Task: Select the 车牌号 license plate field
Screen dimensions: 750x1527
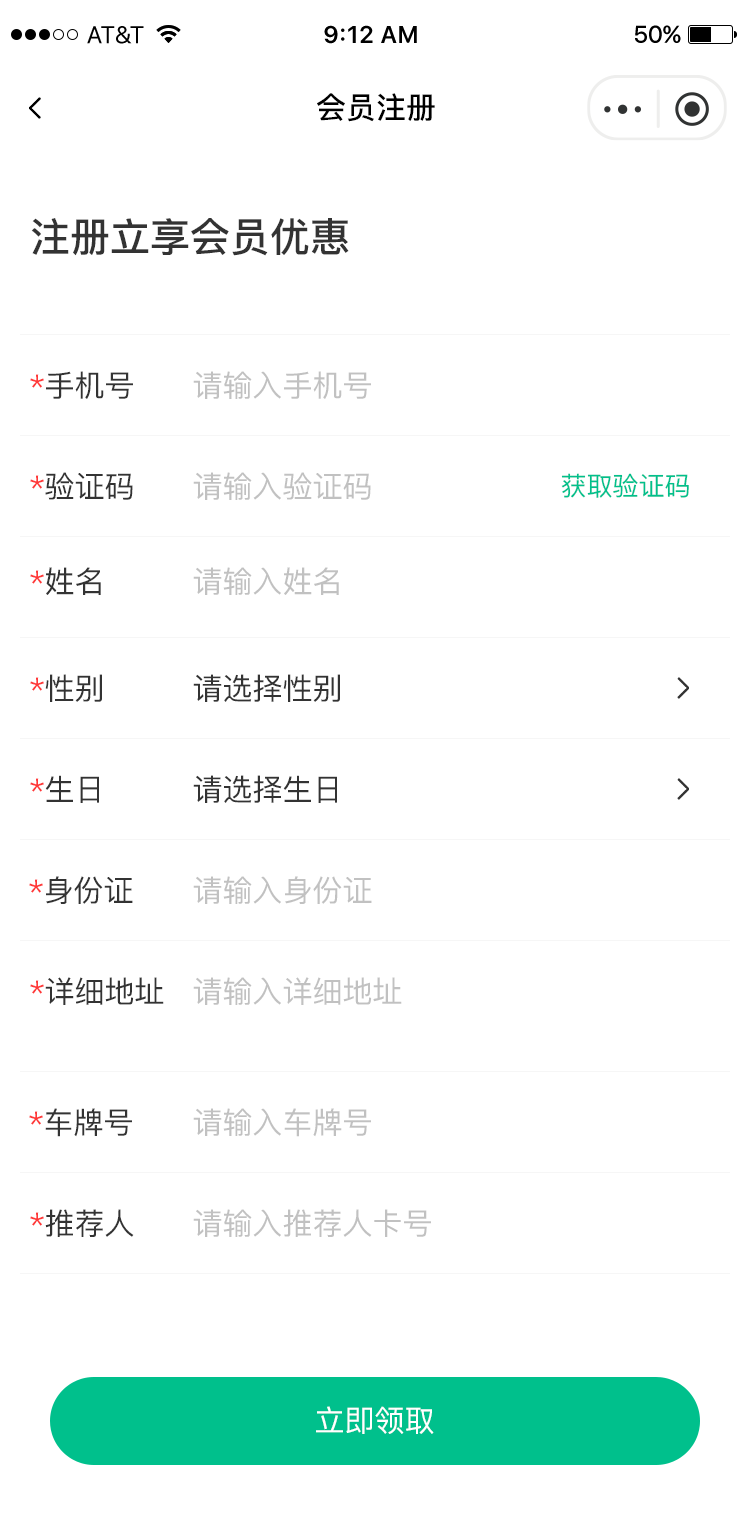Action: [420, 1123]
